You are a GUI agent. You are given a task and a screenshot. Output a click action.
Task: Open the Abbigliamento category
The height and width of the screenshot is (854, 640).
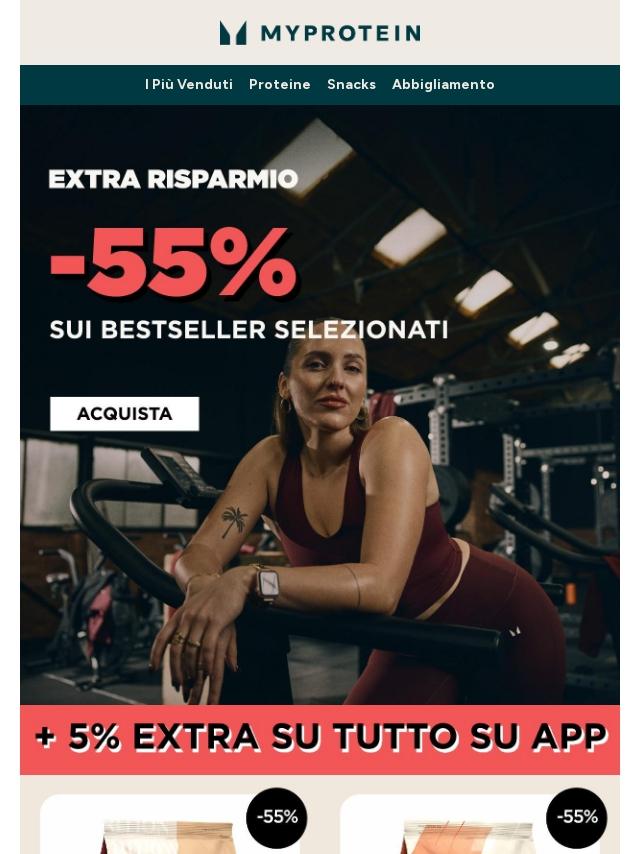[443, 85]
